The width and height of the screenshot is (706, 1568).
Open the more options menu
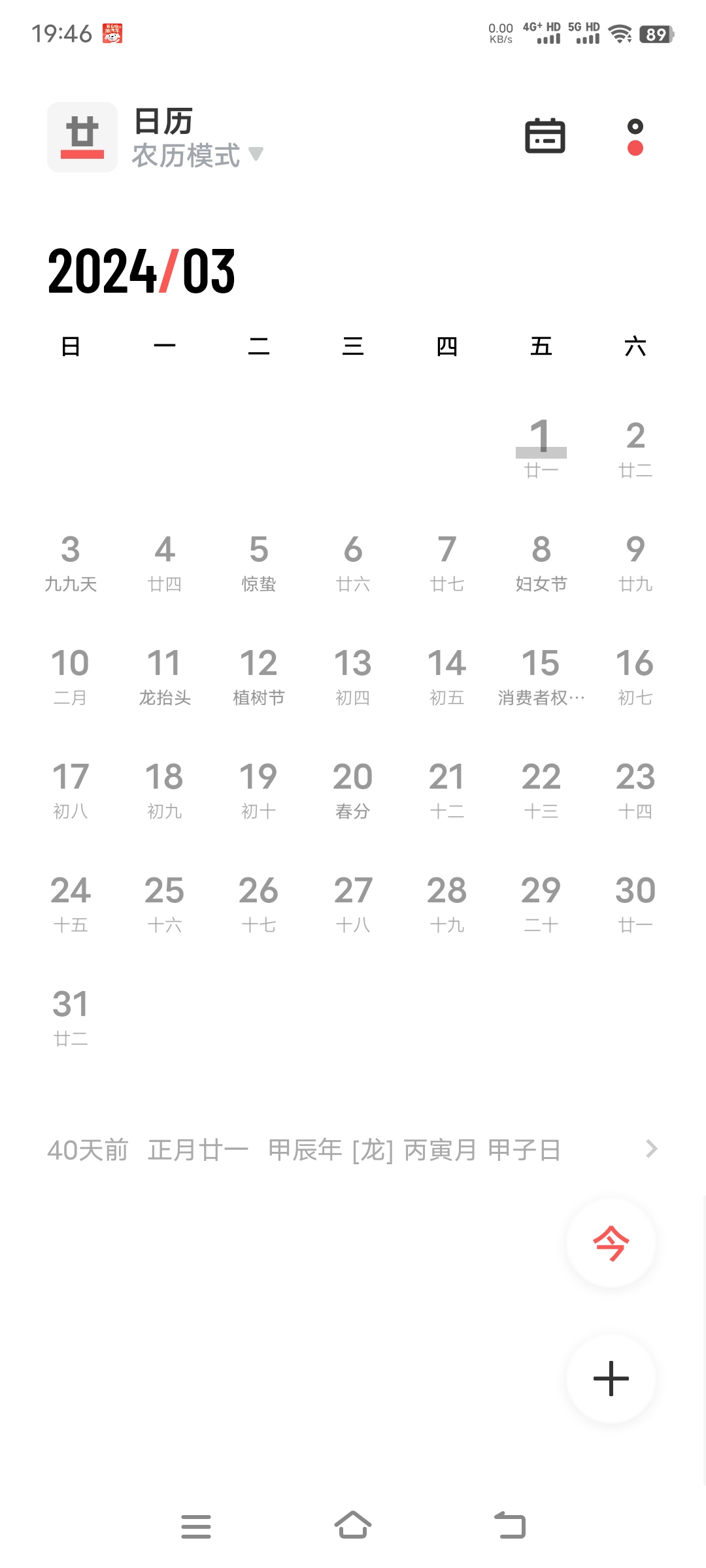pos(635,137)
